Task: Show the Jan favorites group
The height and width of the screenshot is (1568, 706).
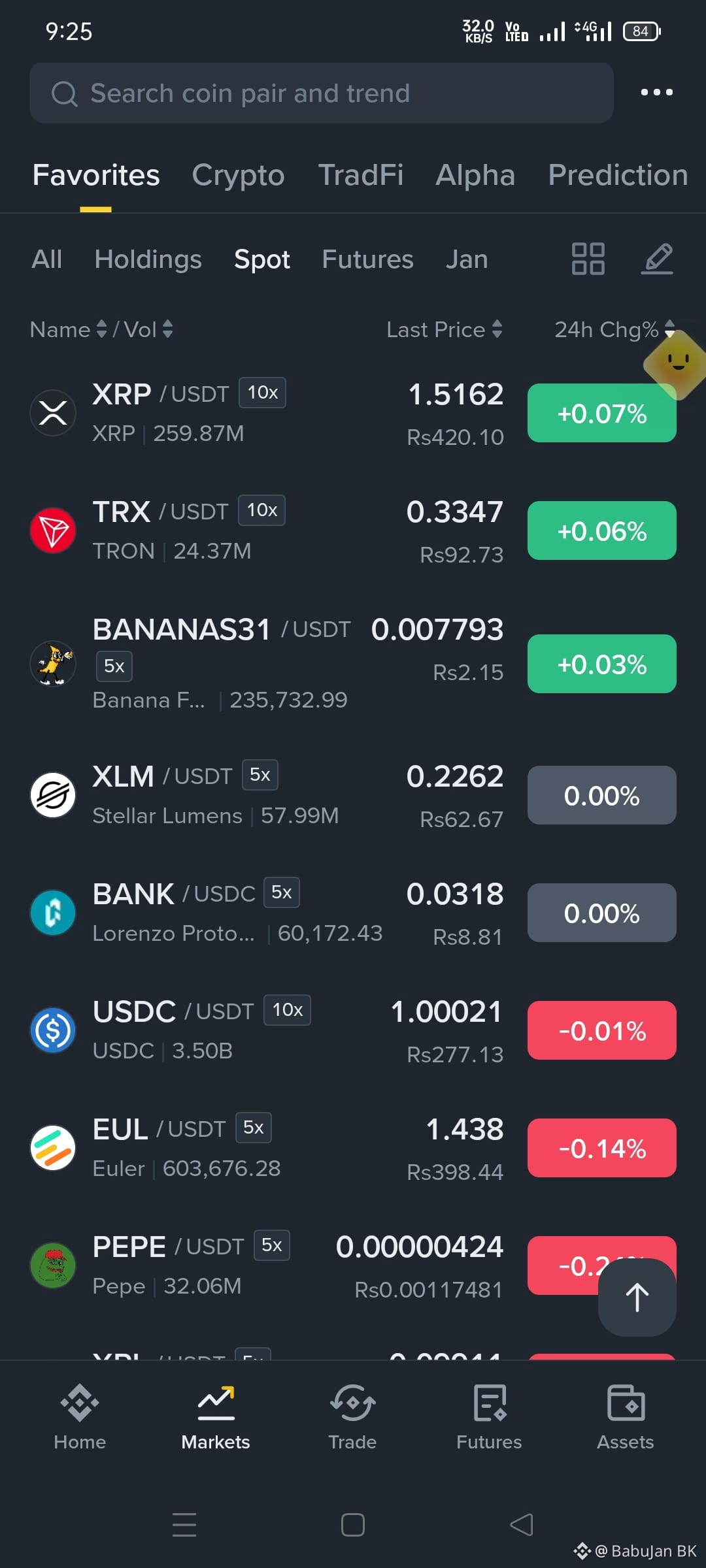Action: tap(467, 259)
